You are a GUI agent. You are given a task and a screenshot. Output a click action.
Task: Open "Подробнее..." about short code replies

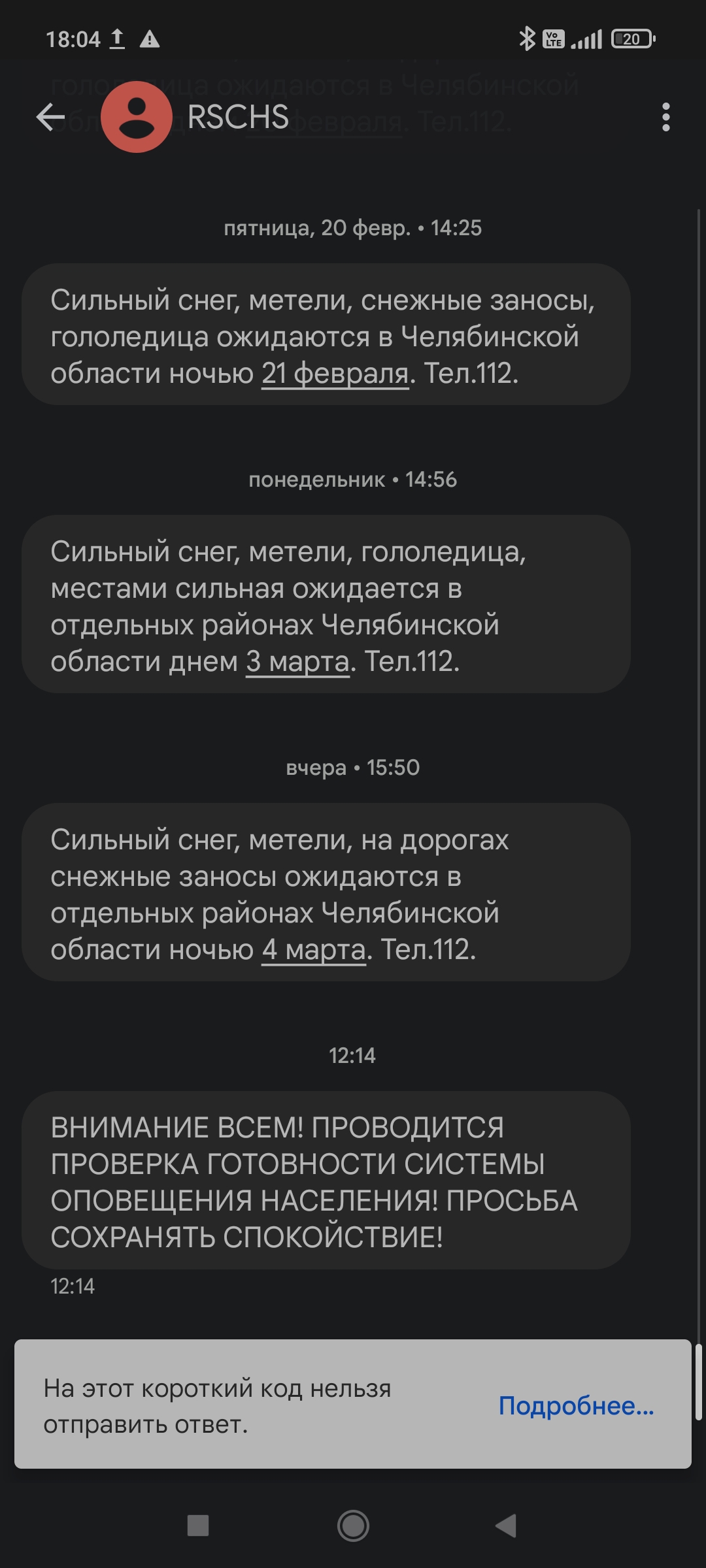pyautogui.click(x=576, y=1406)
